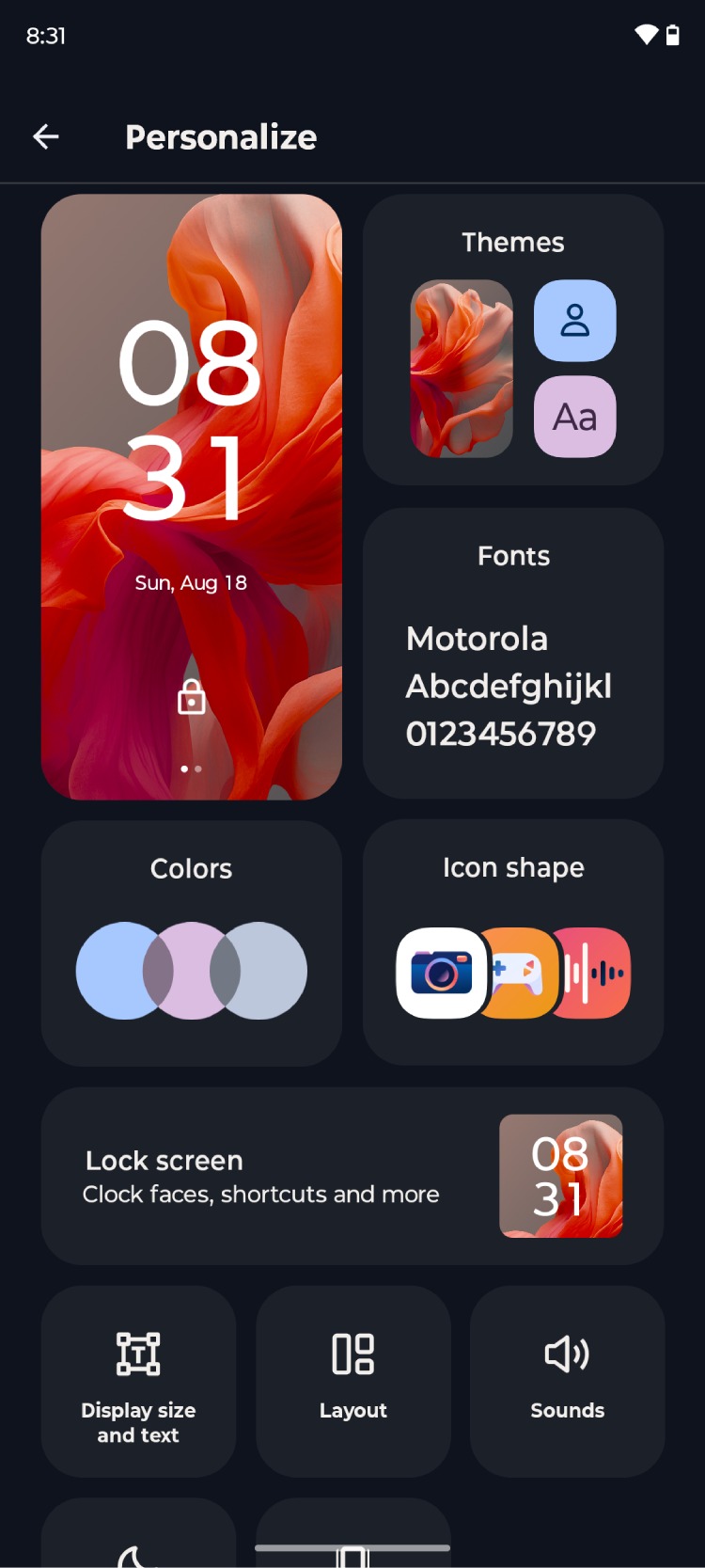Open Display size and text
705x1568 pixels.
pyautogui.click(x=138, y=1381)
